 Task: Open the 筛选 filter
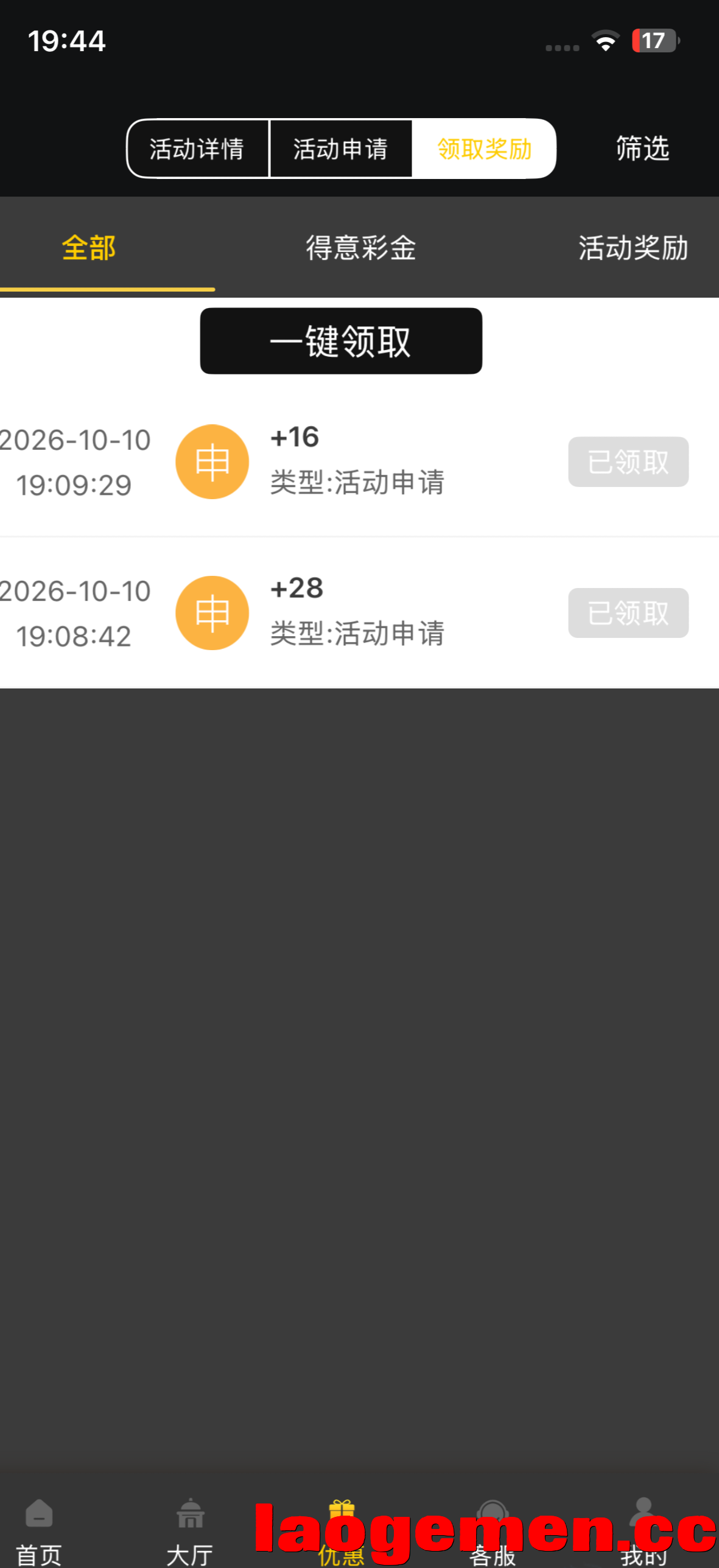click(x=642, y=149)
